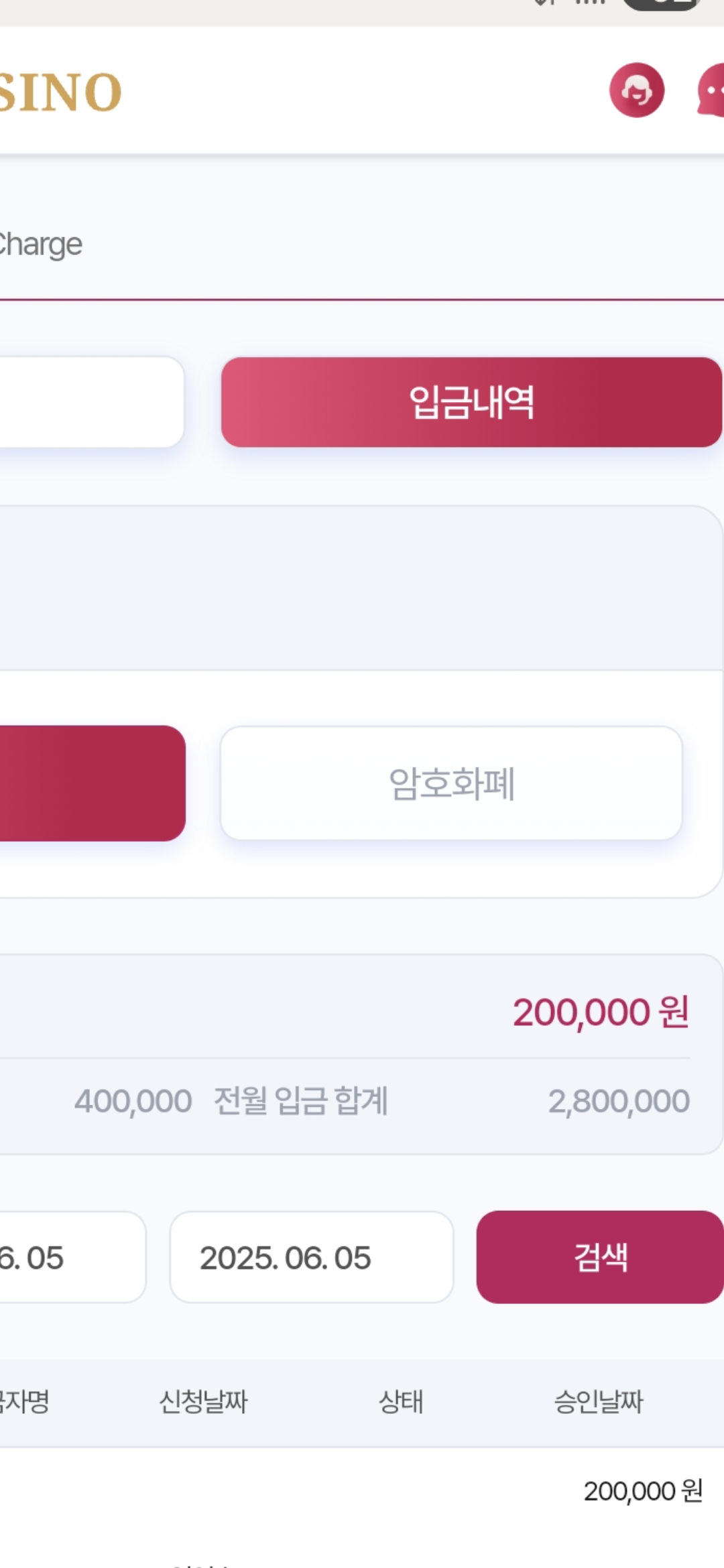Image resolution: width=724 pixels, height=1568 pixels.
Task: Select the 암호화폐 payment option
Action: [451, 783]
